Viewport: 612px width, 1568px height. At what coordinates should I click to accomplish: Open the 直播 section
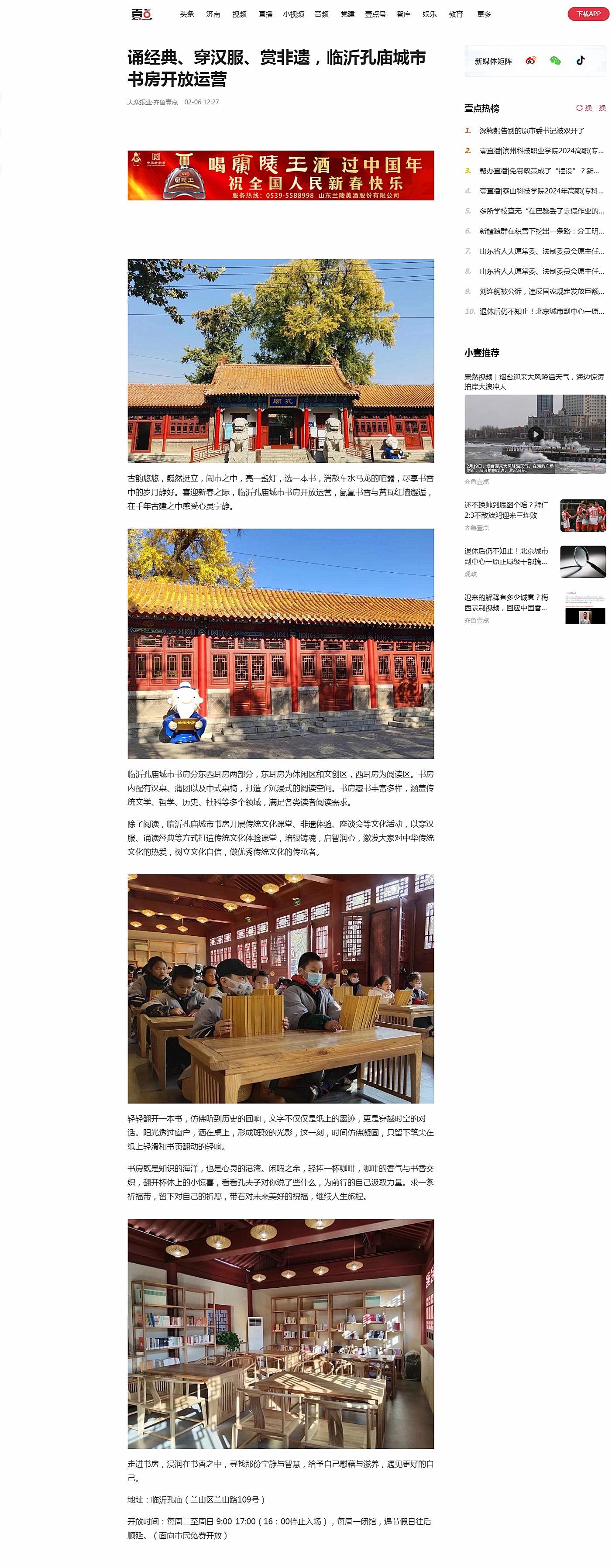coord(265,14)
